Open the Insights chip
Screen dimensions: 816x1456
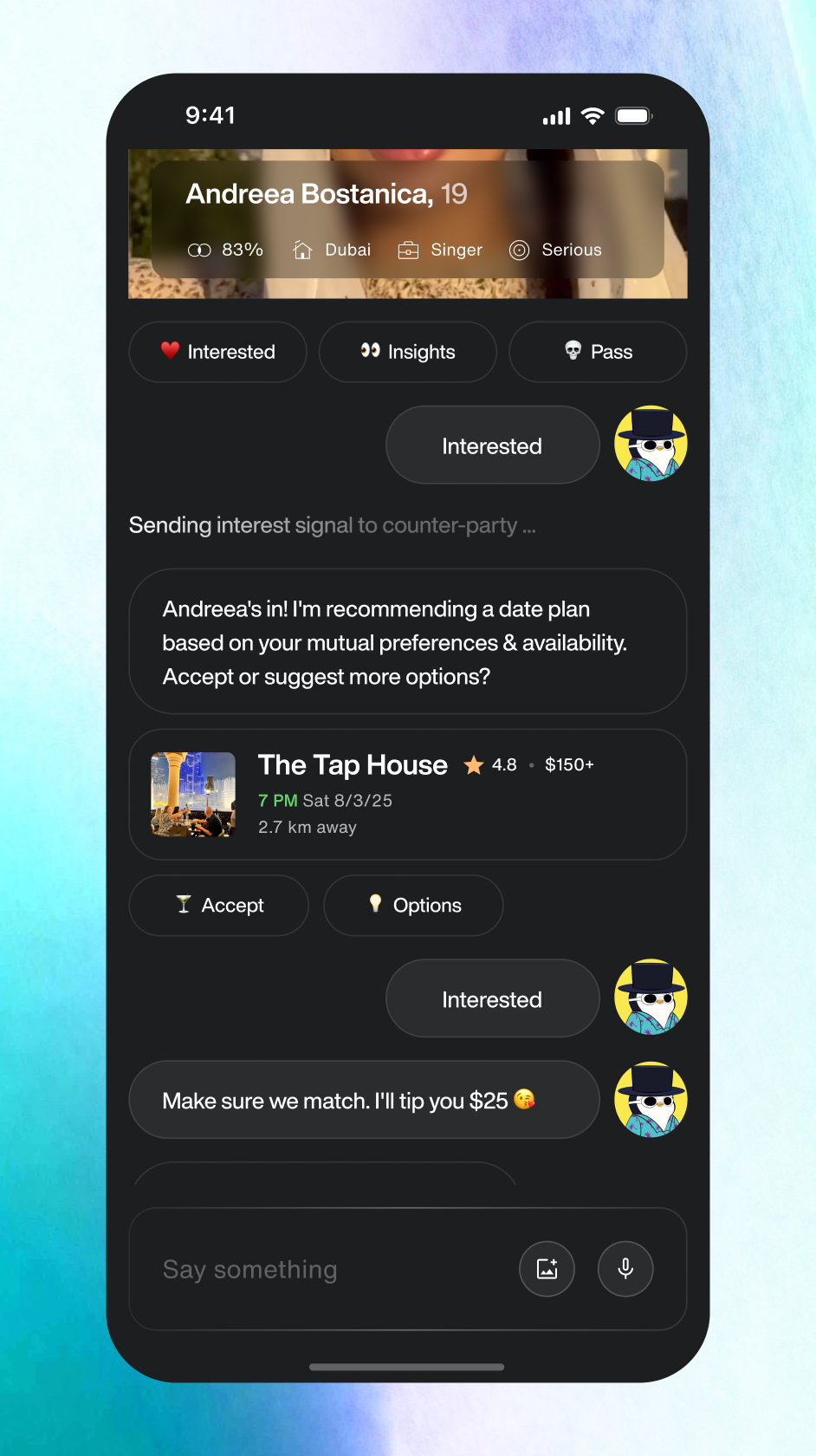(x=407, y=352)
